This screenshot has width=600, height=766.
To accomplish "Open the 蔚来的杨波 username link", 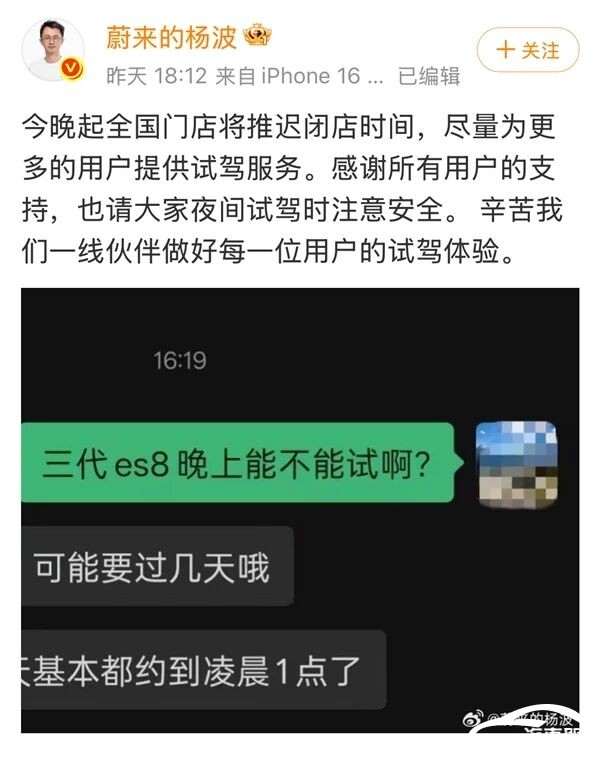I will click(170, 35).
